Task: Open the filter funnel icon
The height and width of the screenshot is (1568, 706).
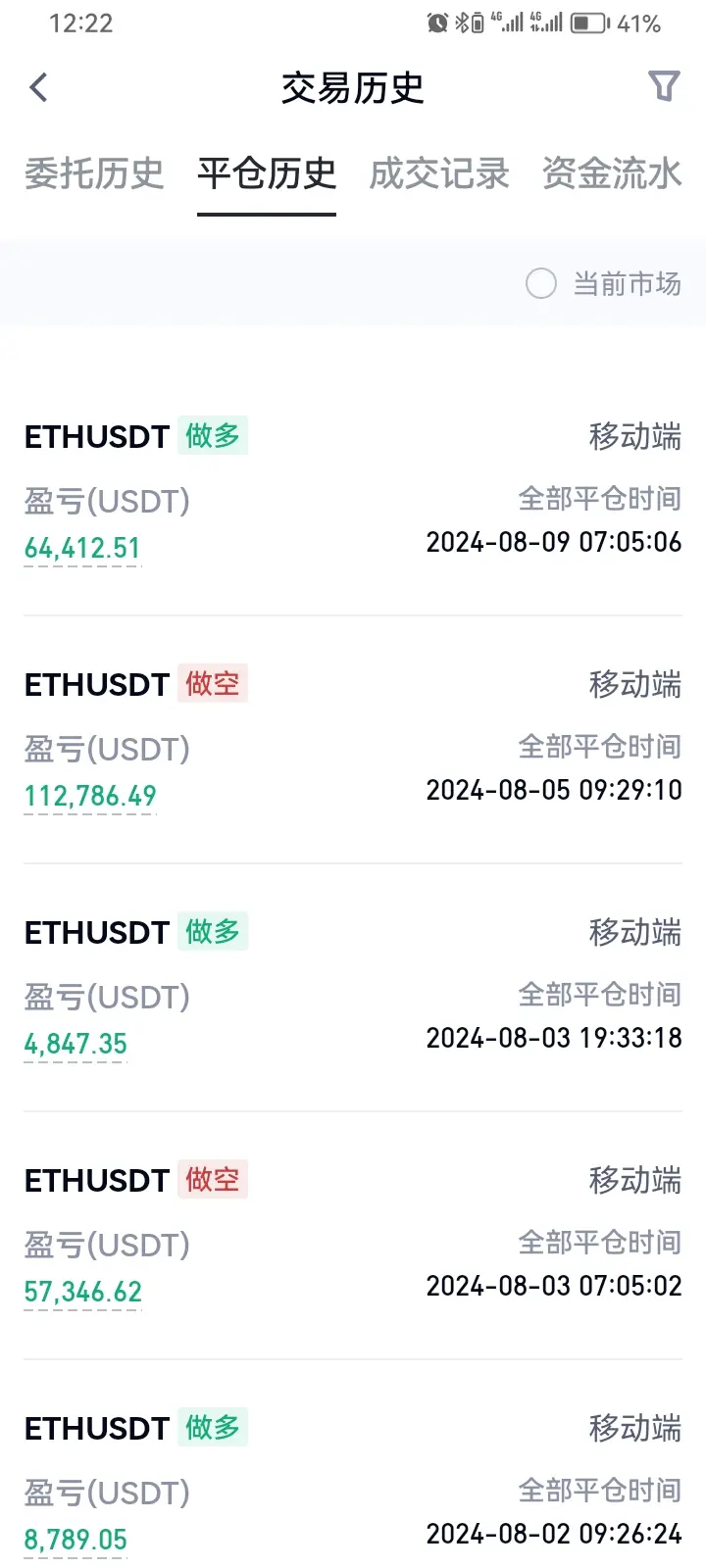Action: [664, 87]
